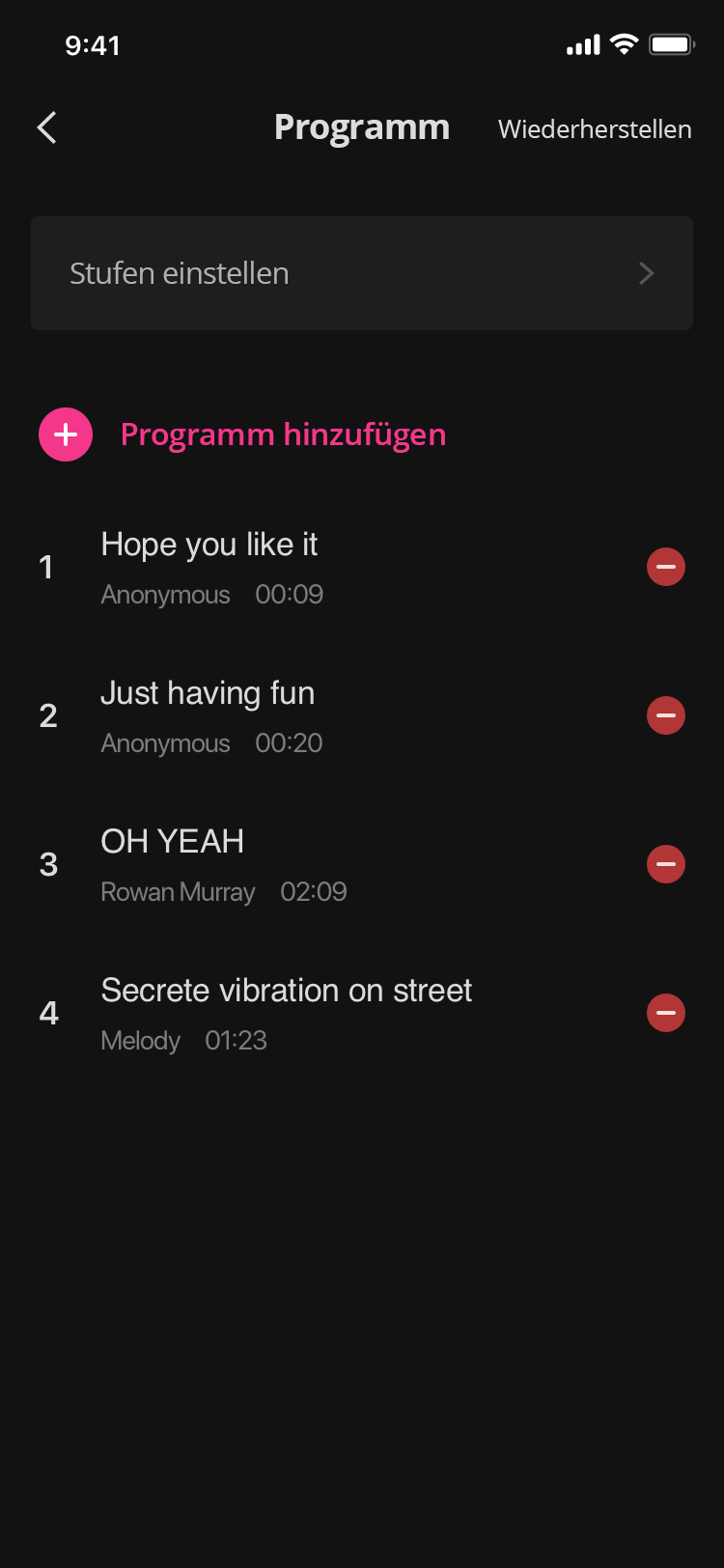724x1568 pixels.
Task: Restore defaults with "Wiederherstellen"
Action: click(594, 128)
